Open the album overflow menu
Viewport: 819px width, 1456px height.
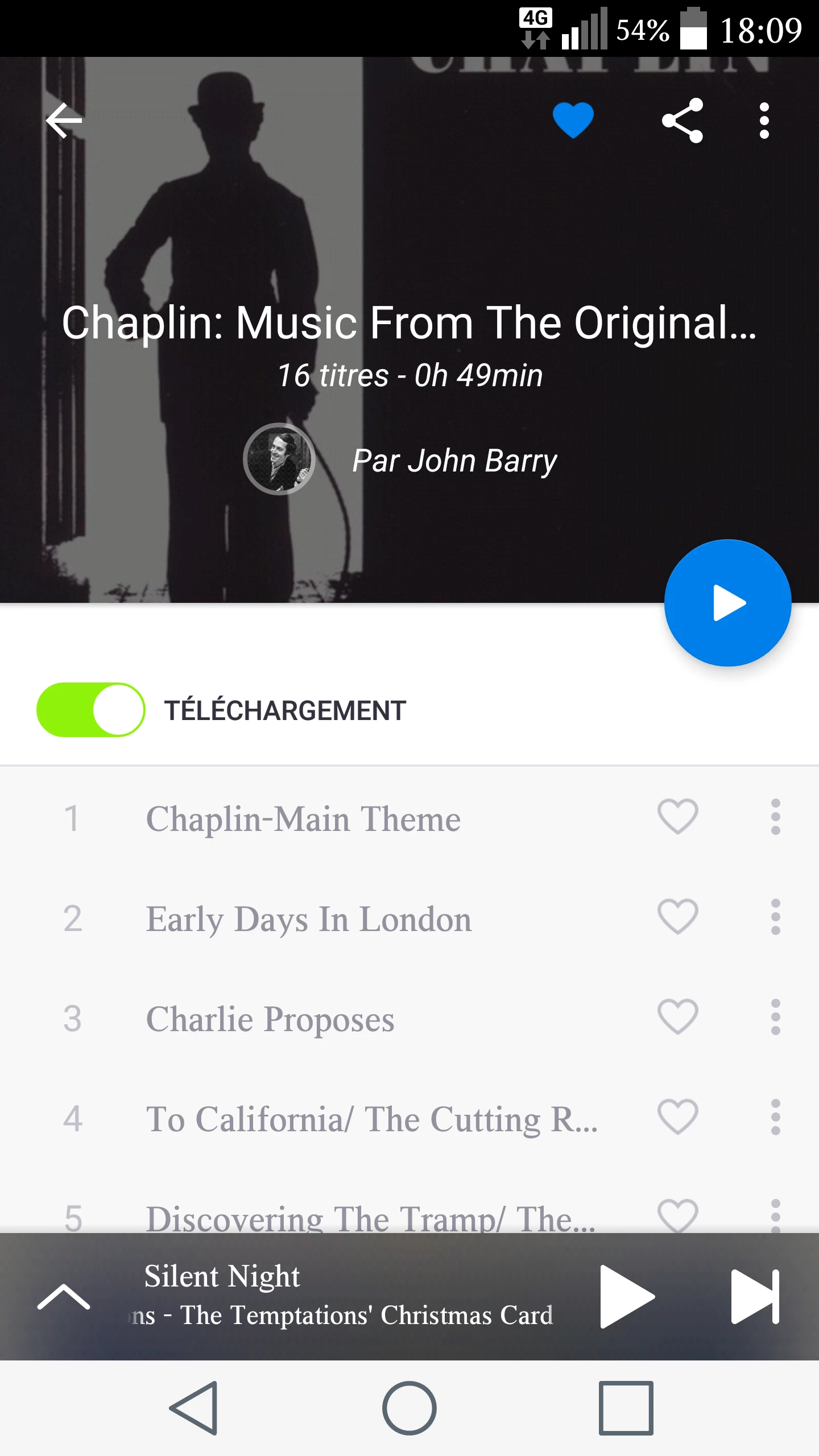click(x=764, y=121)
